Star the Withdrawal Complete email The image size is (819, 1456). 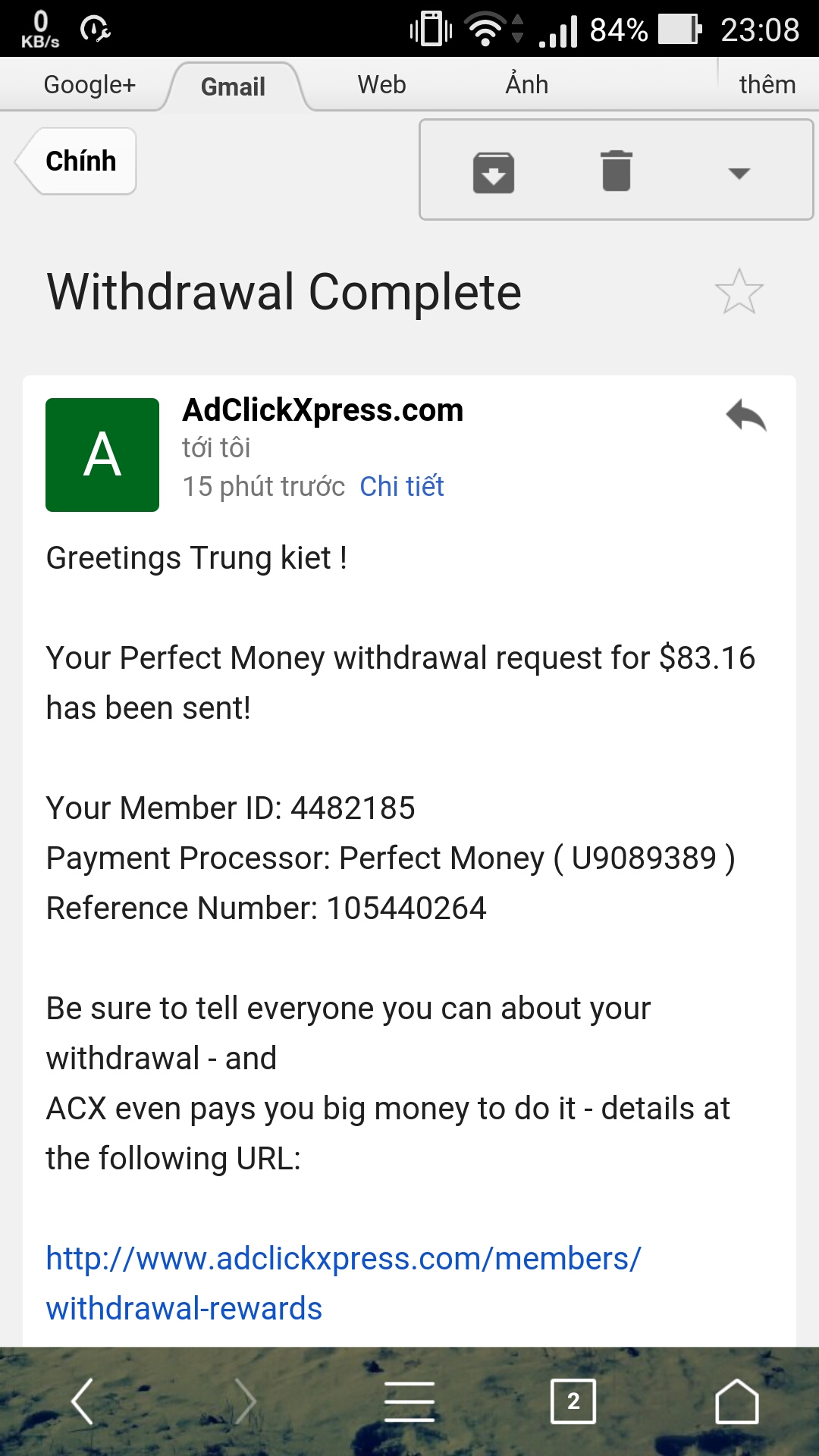click(739, 292)
